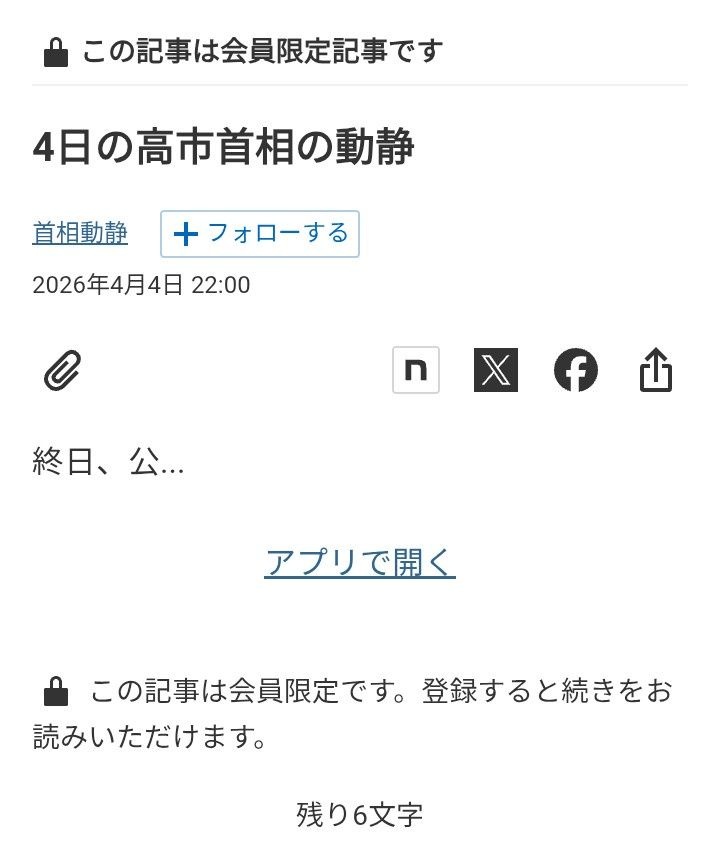The height and width of the screenshot is (852, 720).
Task: Share the article to note
Action: pyautogui.click(x=416, y=370)
